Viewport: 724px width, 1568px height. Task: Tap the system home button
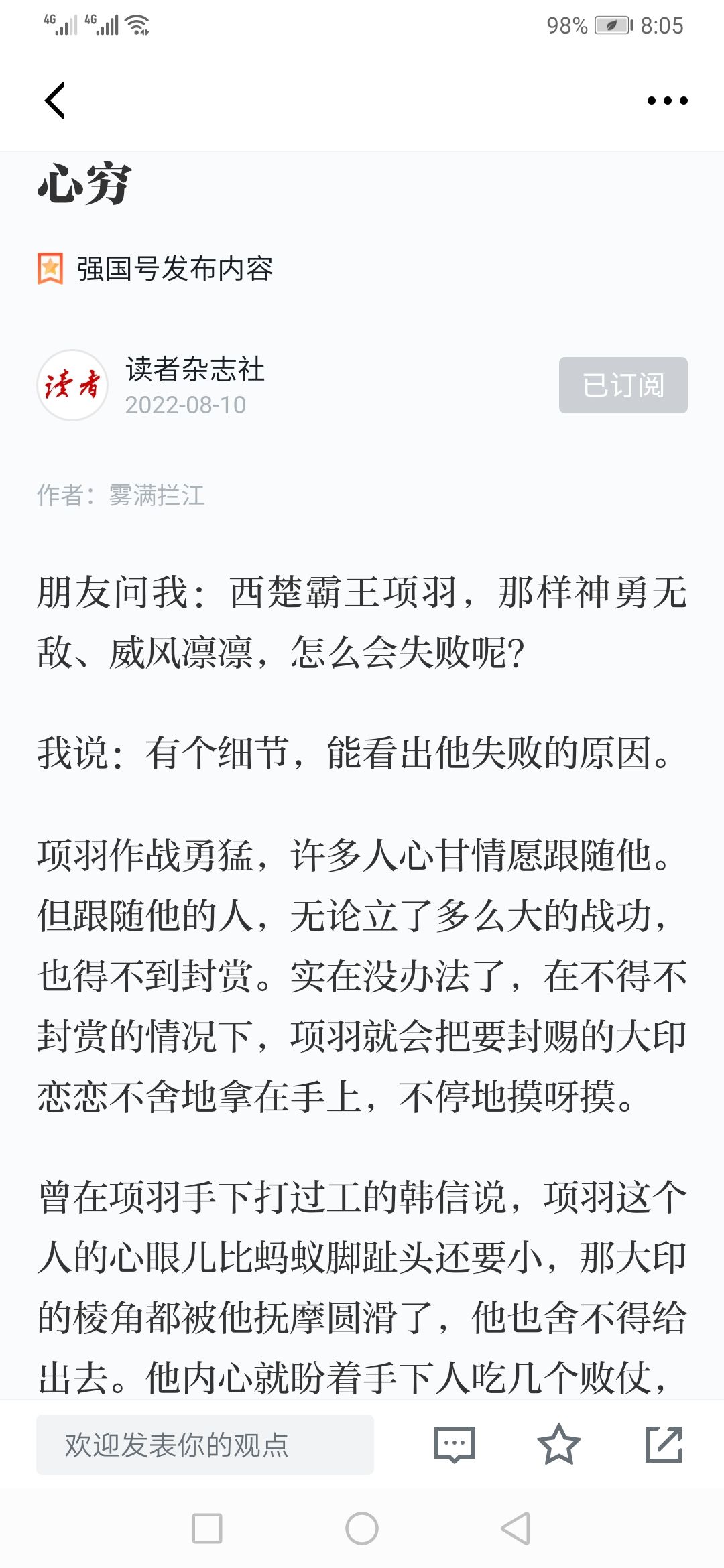pyautogui.click(x=362, y=1528)
